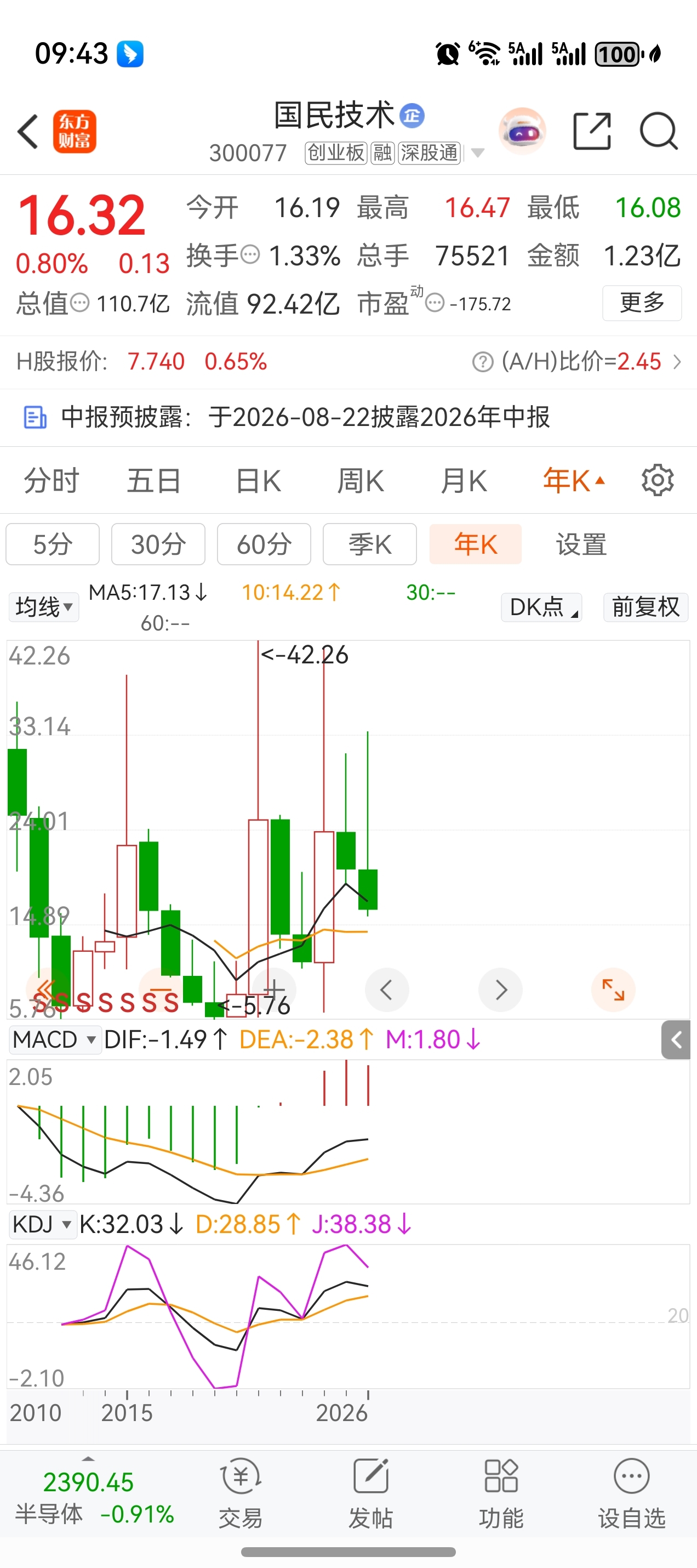This screenshot has height=1568, width=697.
Task: Expand the MACD indicator dropdown
Action: (x=55, y=1039)
